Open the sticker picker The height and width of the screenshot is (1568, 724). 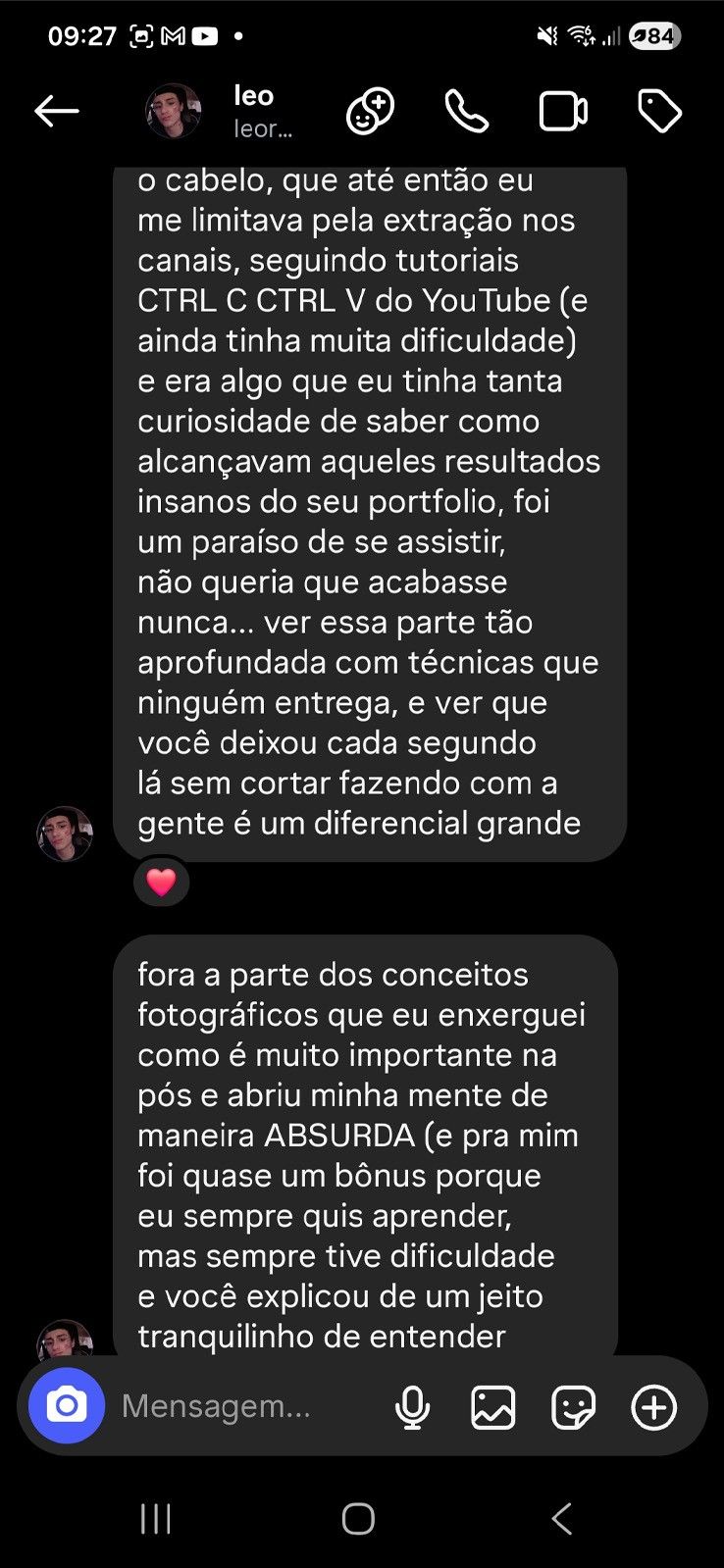(x=573, y=1407)
